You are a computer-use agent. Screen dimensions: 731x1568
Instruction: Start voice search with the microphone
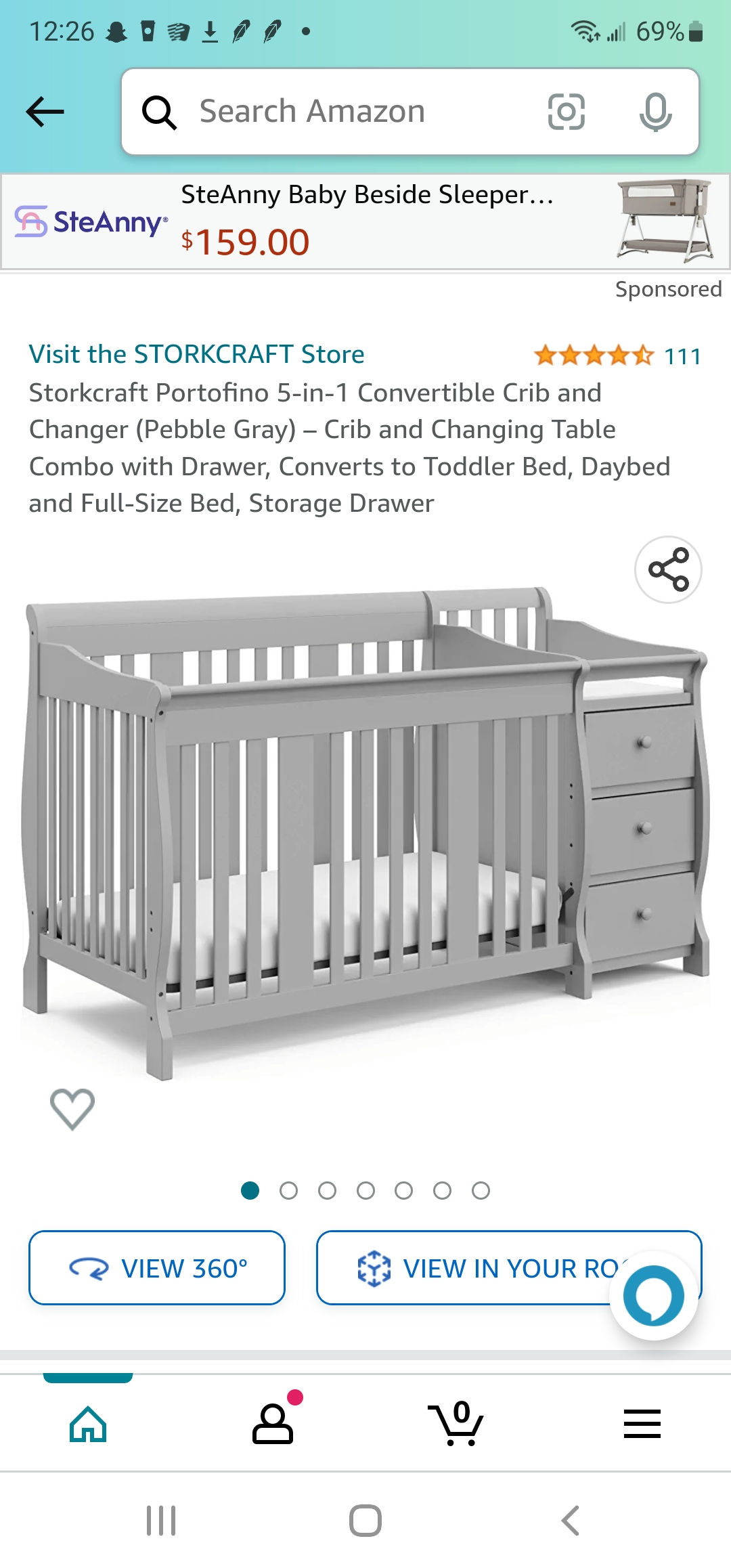(x=655, y=112)
